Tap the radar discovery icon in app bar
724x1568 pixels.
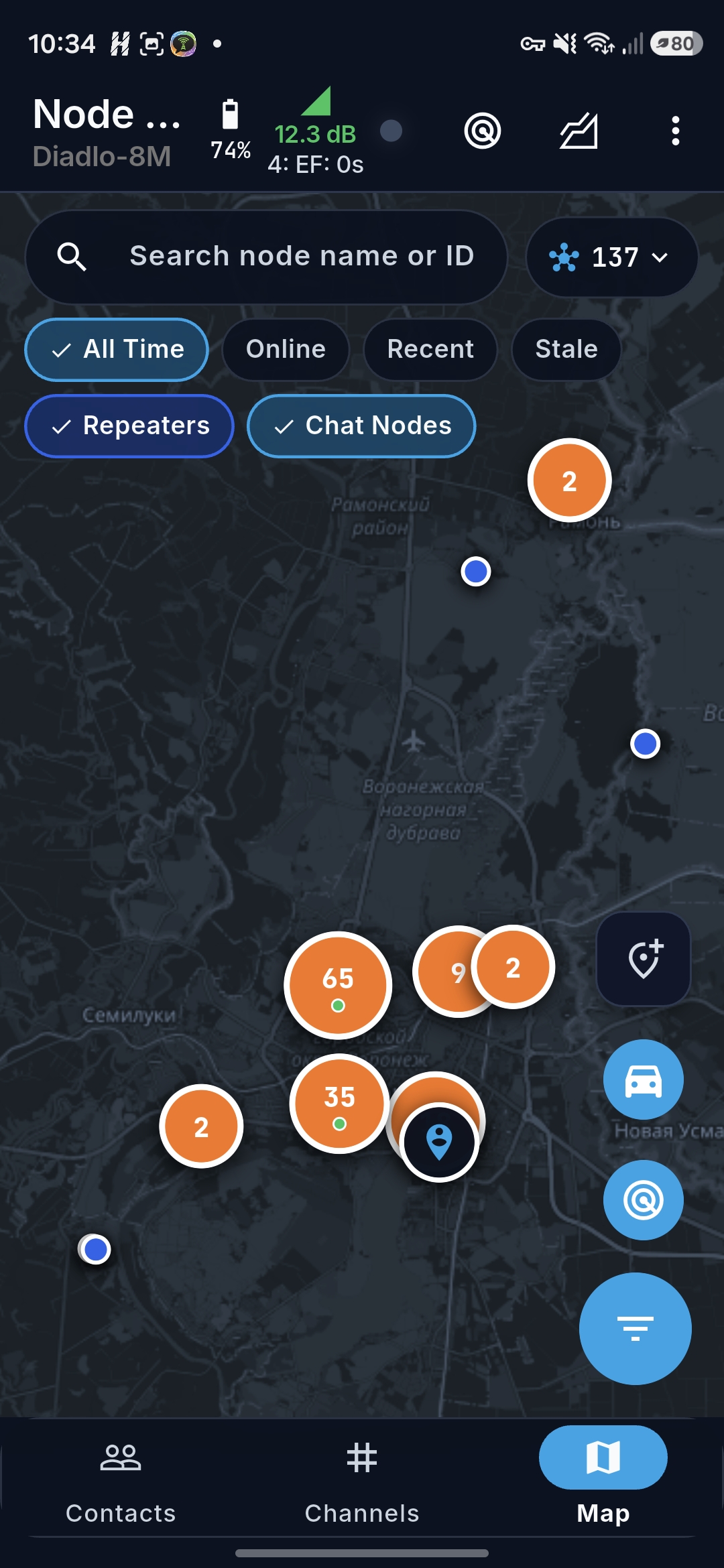(483, 131)
